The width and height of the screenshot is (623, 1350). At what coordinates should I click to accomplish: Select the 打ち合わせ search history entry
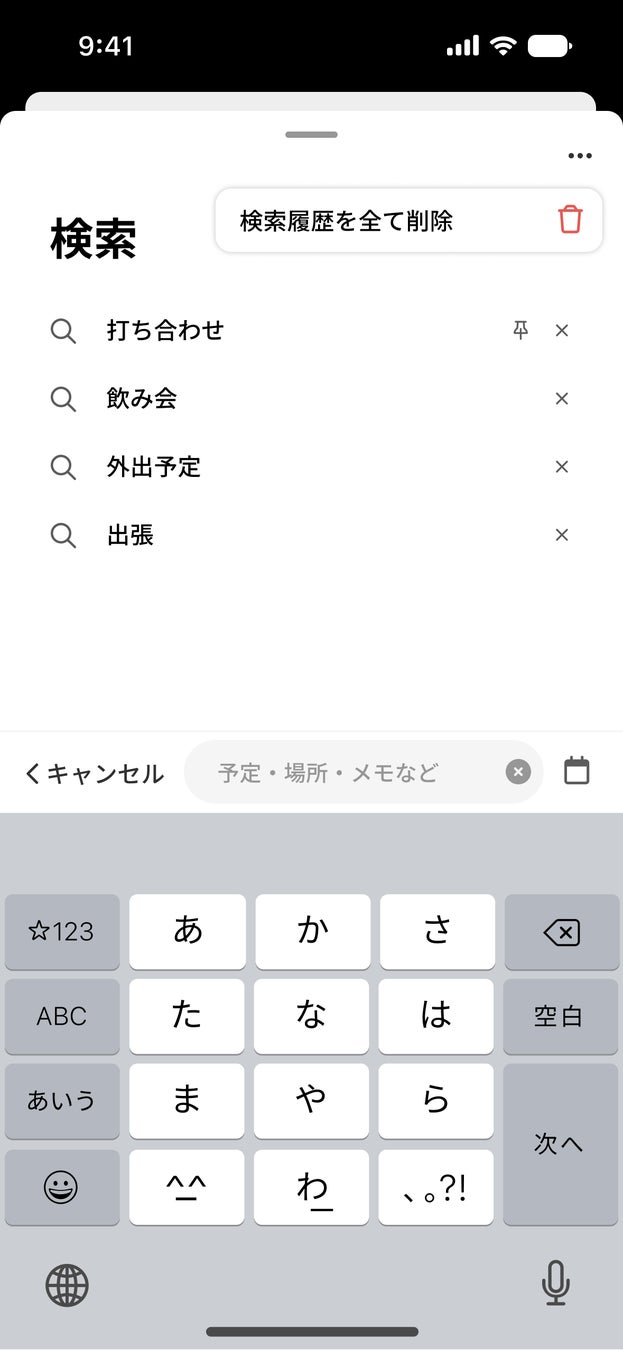click(165, 331)
